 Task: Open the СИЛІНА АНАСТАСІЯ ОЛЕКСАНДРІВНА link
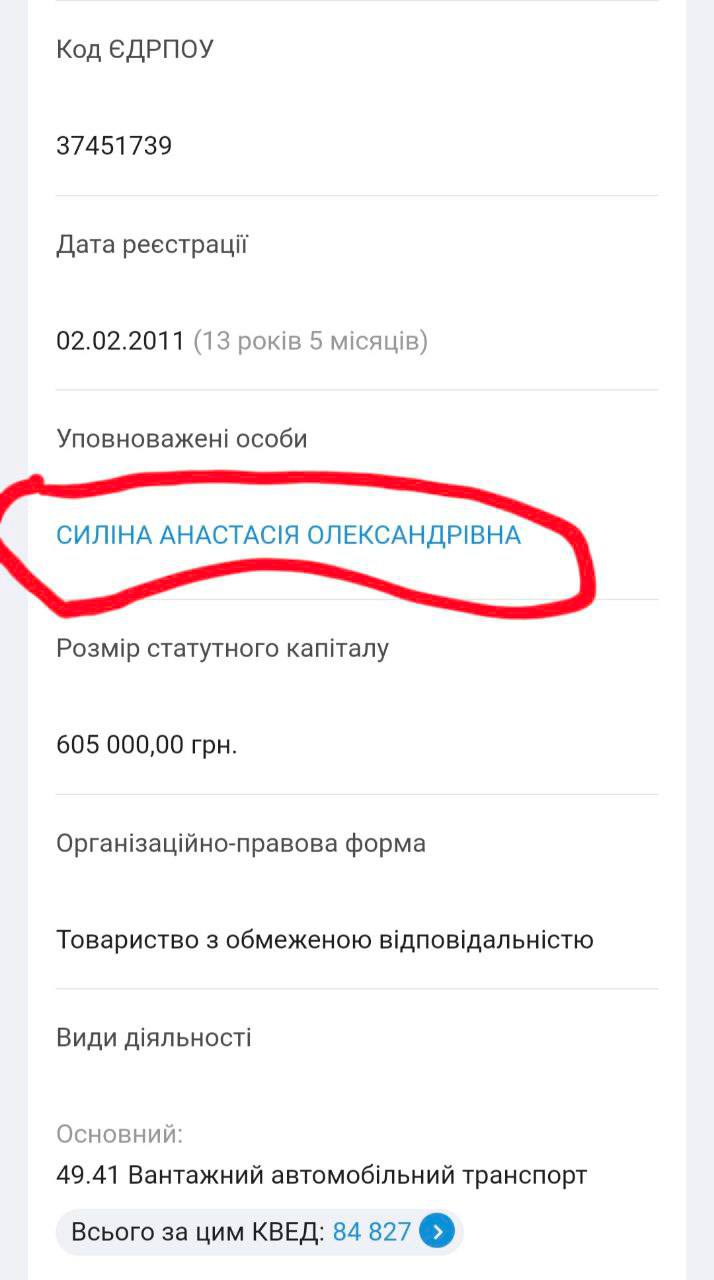288,535
